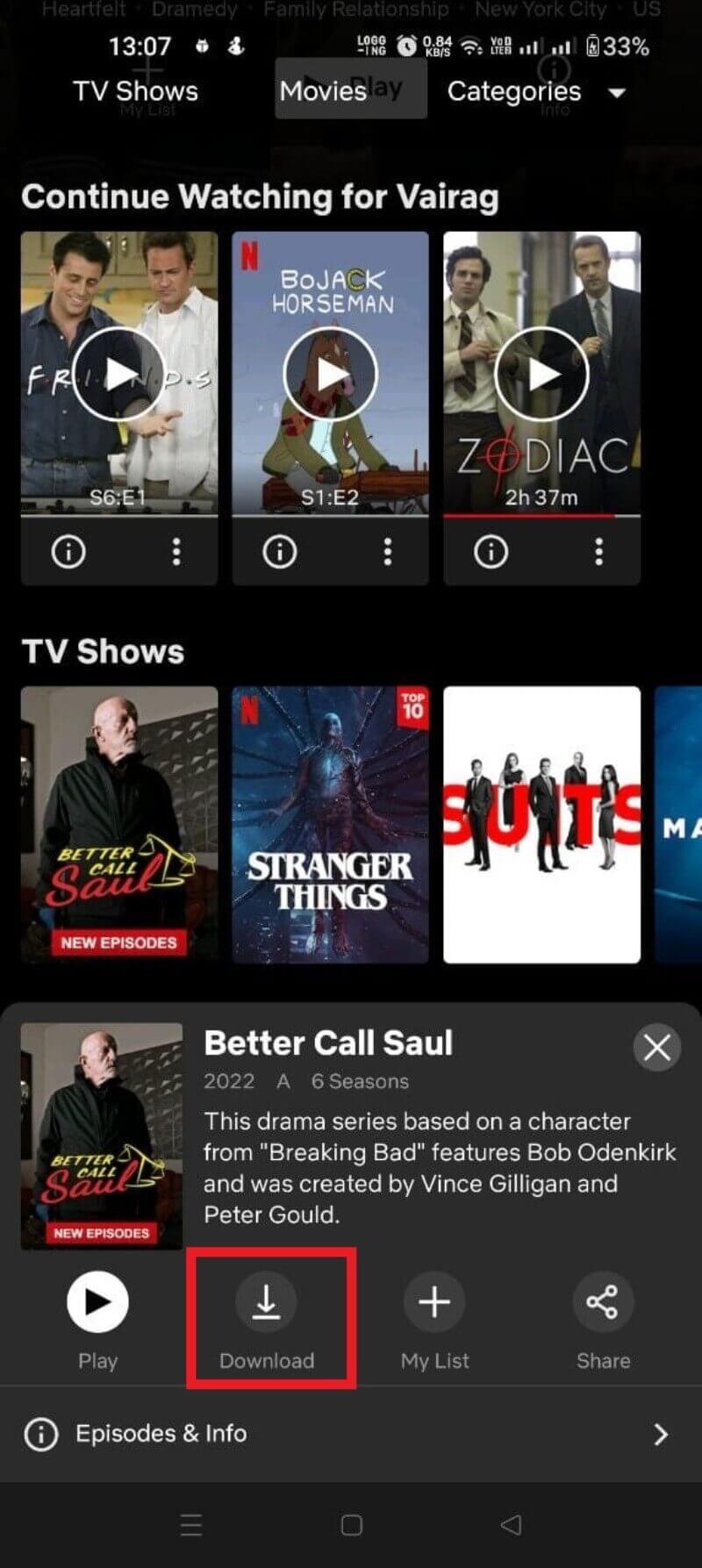The width and height of the screenshot is (702, 1568).
Task: Play Friends episode S6:E1
Action: (118, 373)
